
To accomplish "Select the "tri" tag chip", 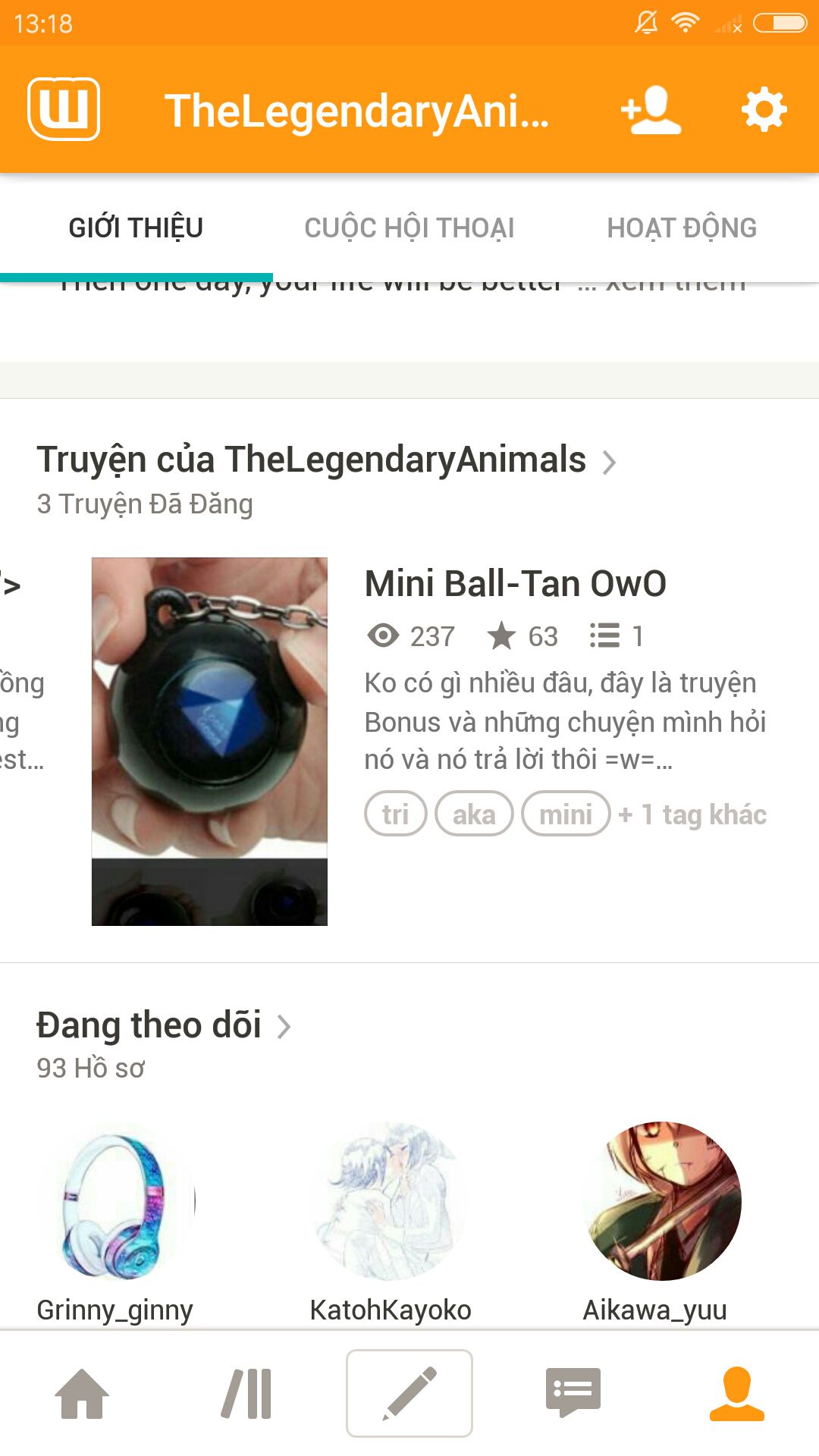I will [x=395, y=814].
